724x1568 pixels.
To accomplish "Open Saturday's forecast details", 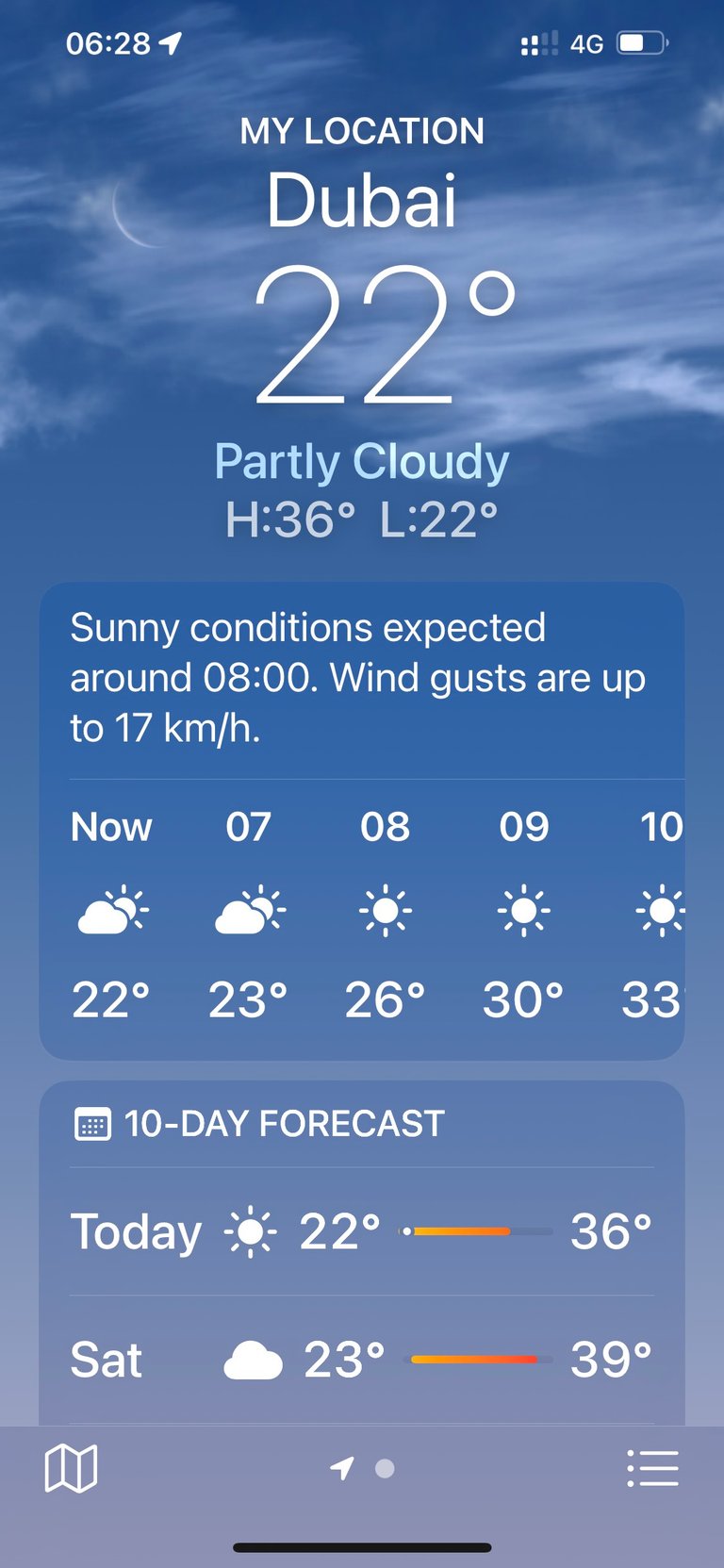I will tap(361, 1360).
